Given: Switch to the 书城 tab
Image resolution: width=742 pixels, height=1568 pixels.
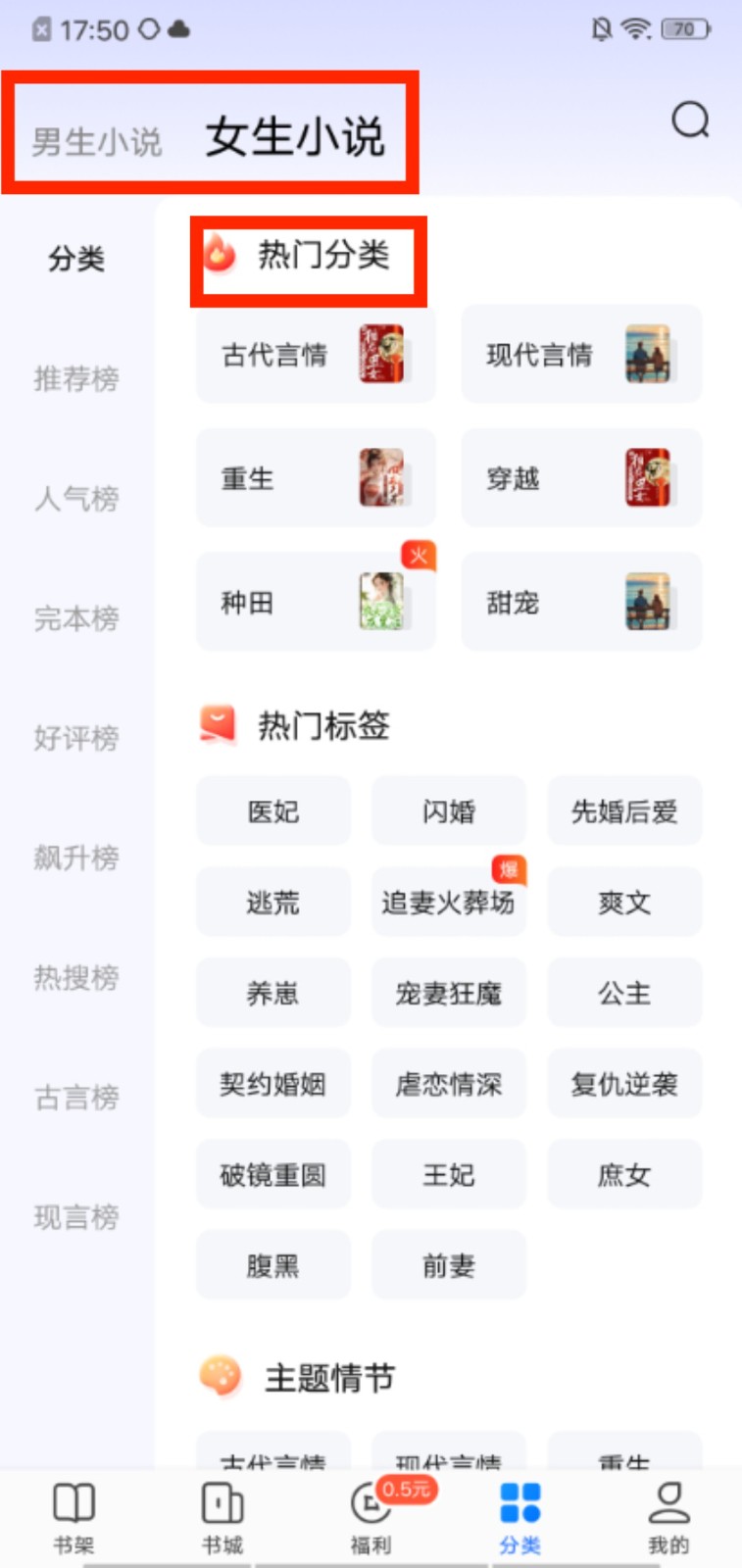Looking at the screenshot, I should click(x=223, y=1517).
